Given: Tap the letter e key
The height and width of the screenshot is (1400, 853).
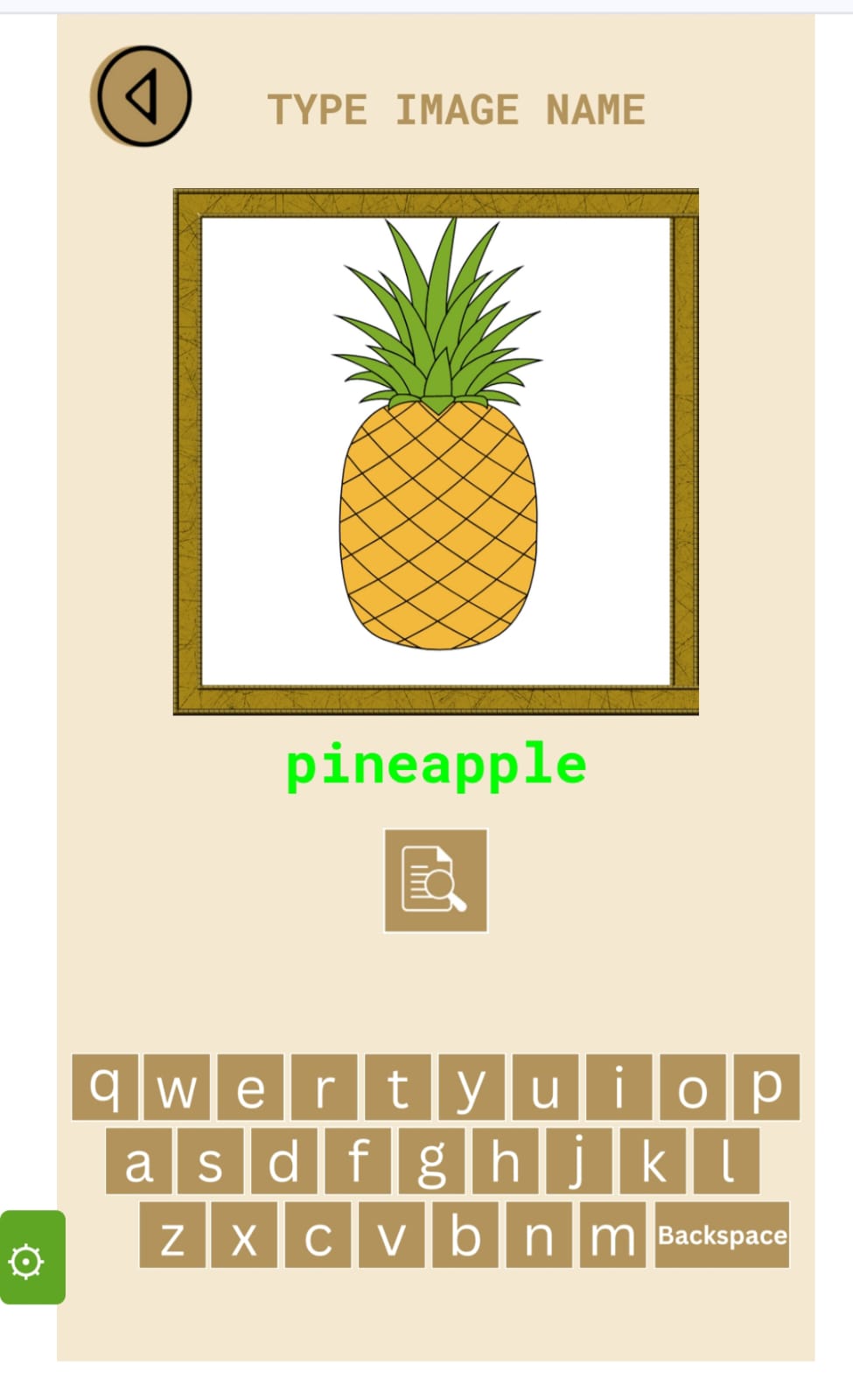Looking at the screenshot, I should [x=250, y=1087].
